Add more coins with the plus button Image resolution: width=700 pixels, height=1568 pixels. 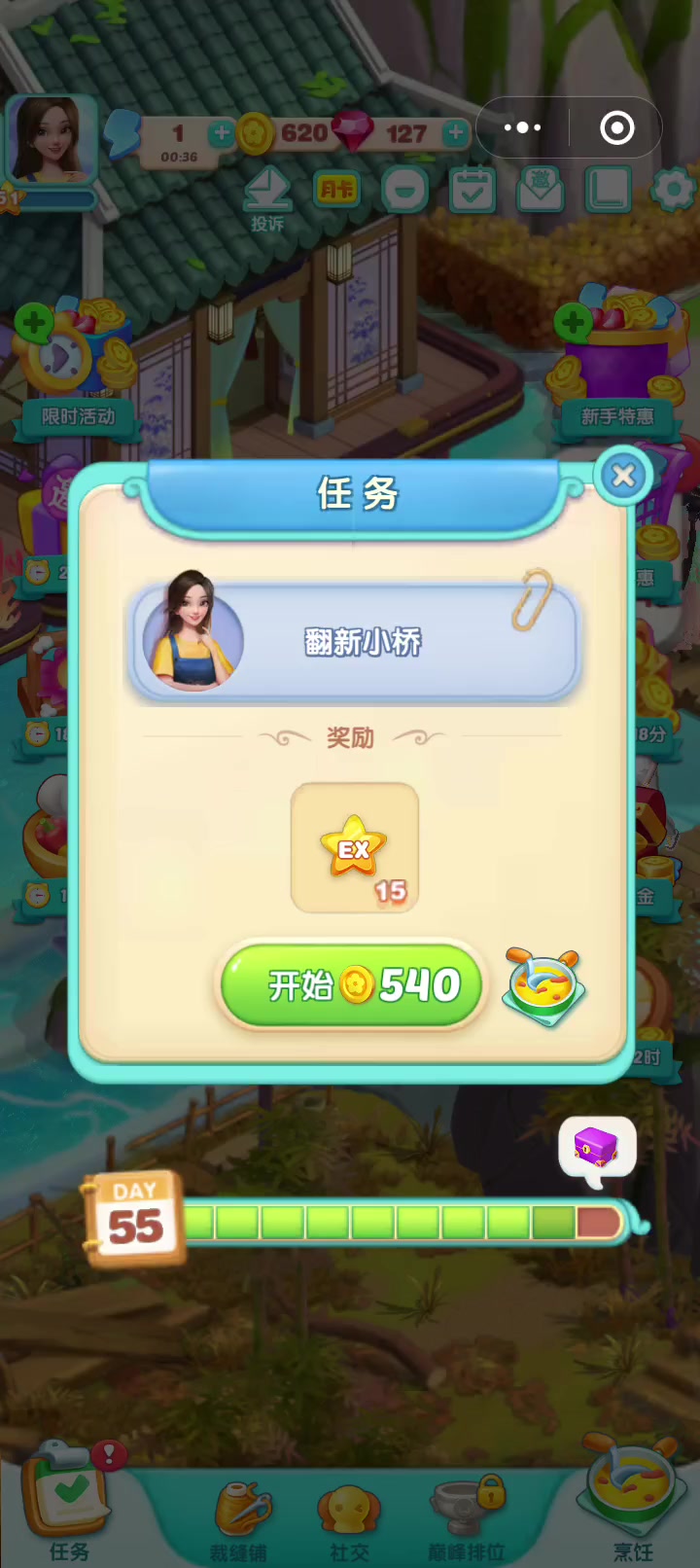[x=222, y=132]
